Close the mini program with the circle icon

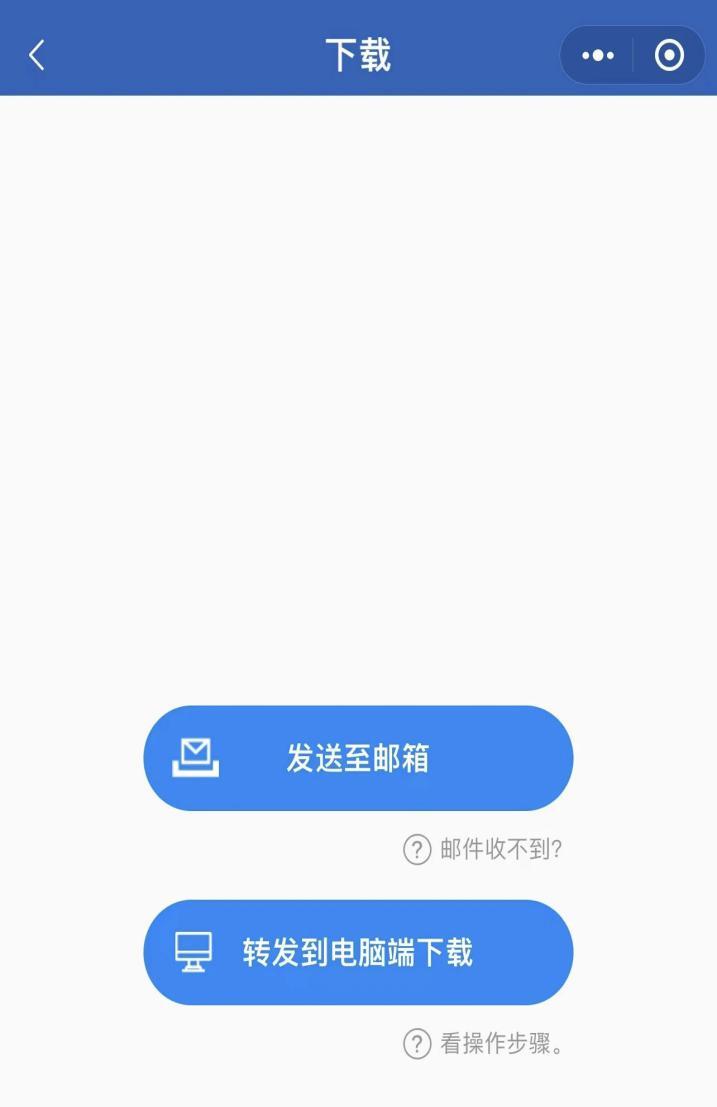(669, 55)
